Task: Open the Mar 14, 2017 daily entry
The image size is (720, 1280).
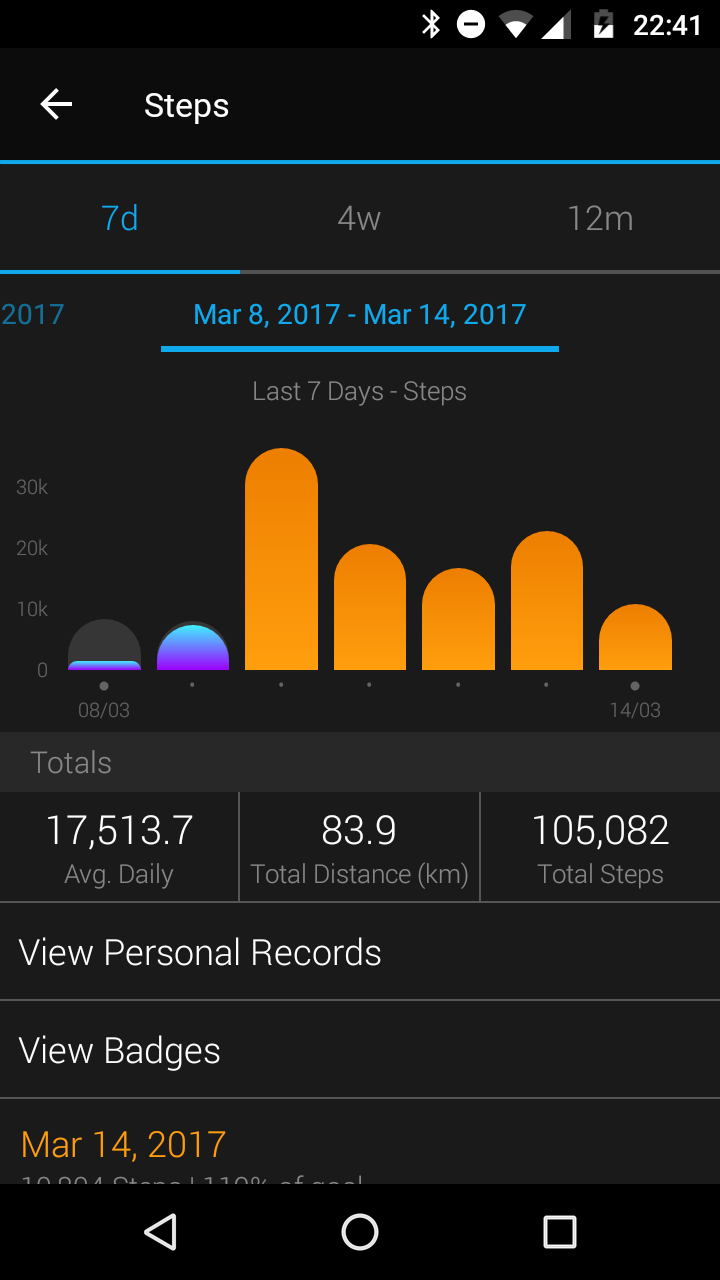Action: point(360,1143)
